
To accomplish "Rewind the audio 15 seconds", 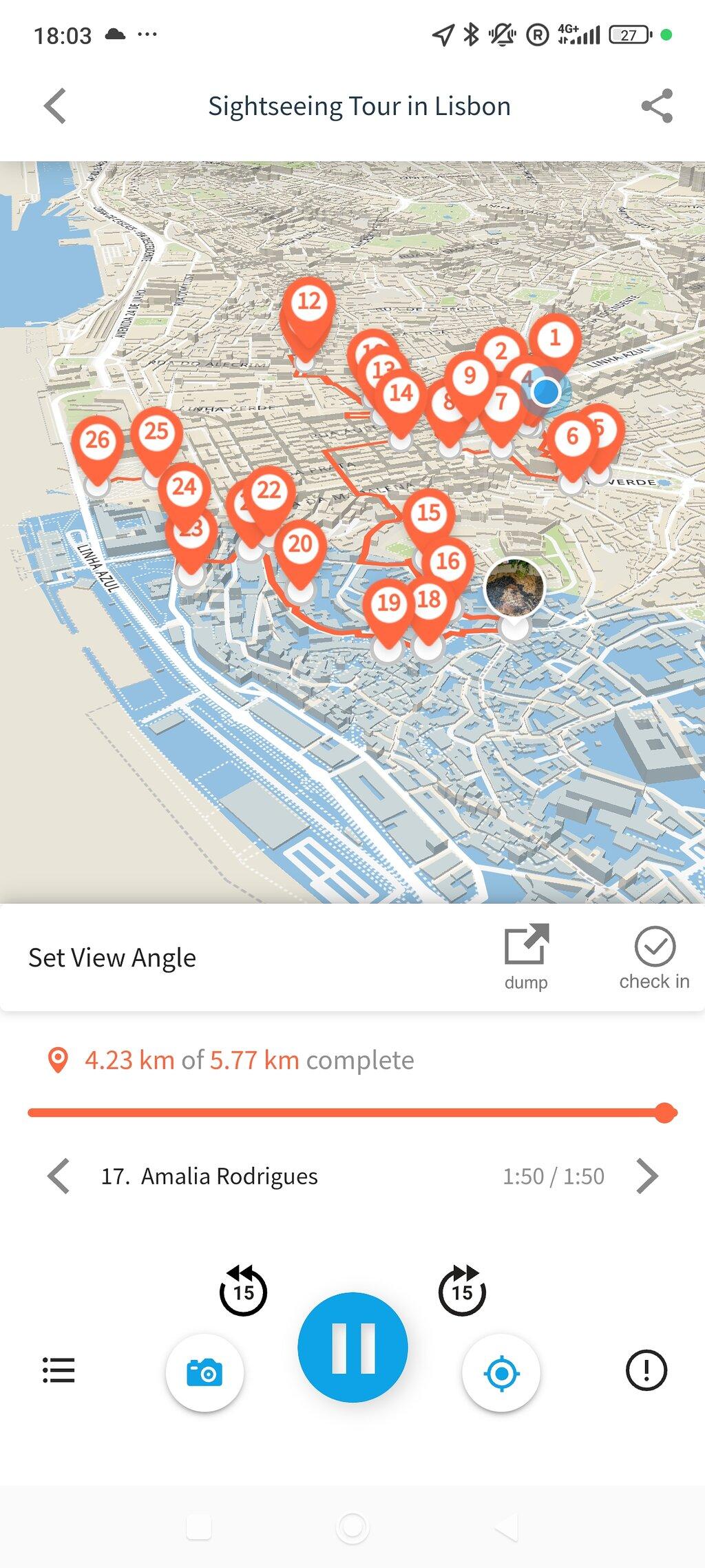I will pos(243,1290).
